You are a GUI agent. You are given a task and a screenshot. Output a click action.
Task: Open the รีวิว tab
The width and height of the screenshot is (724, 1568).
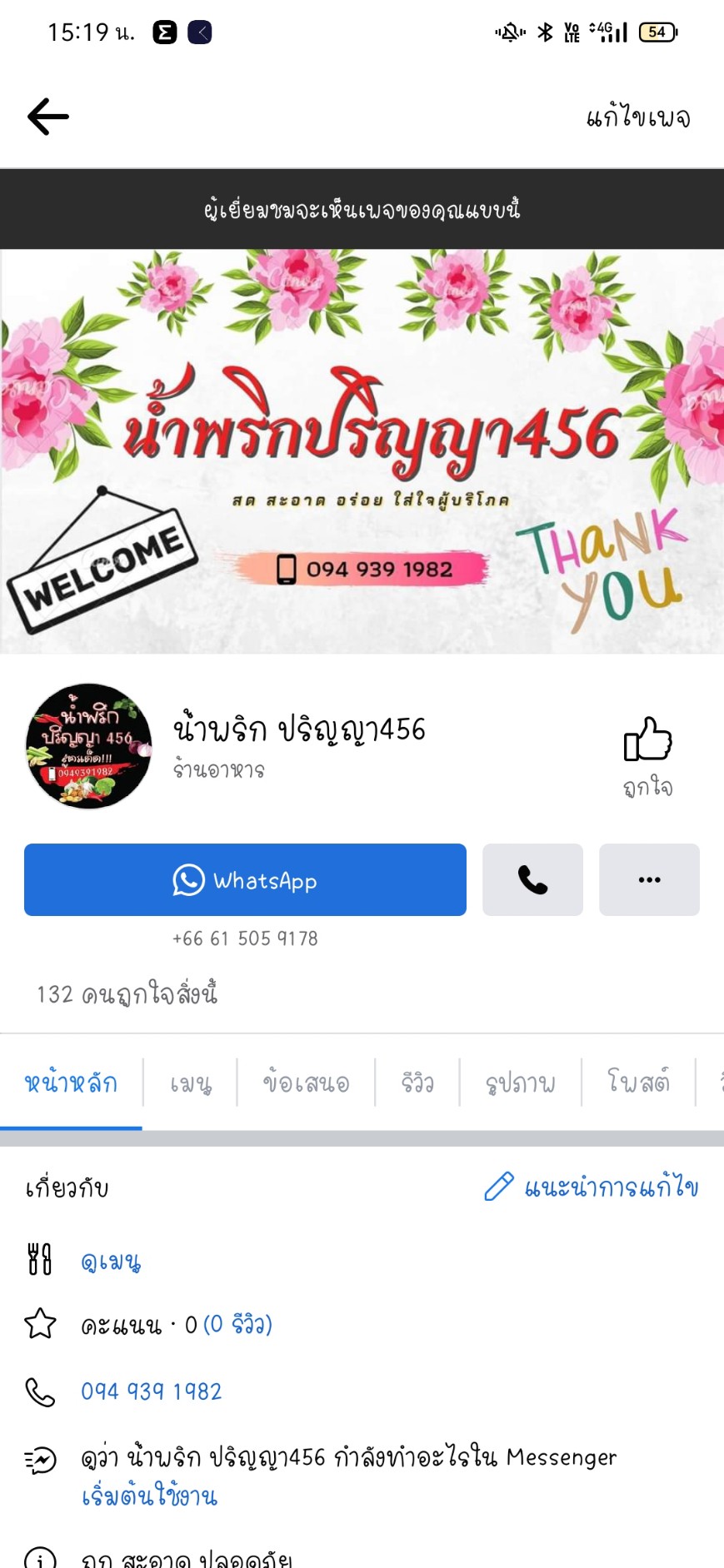417,1083
